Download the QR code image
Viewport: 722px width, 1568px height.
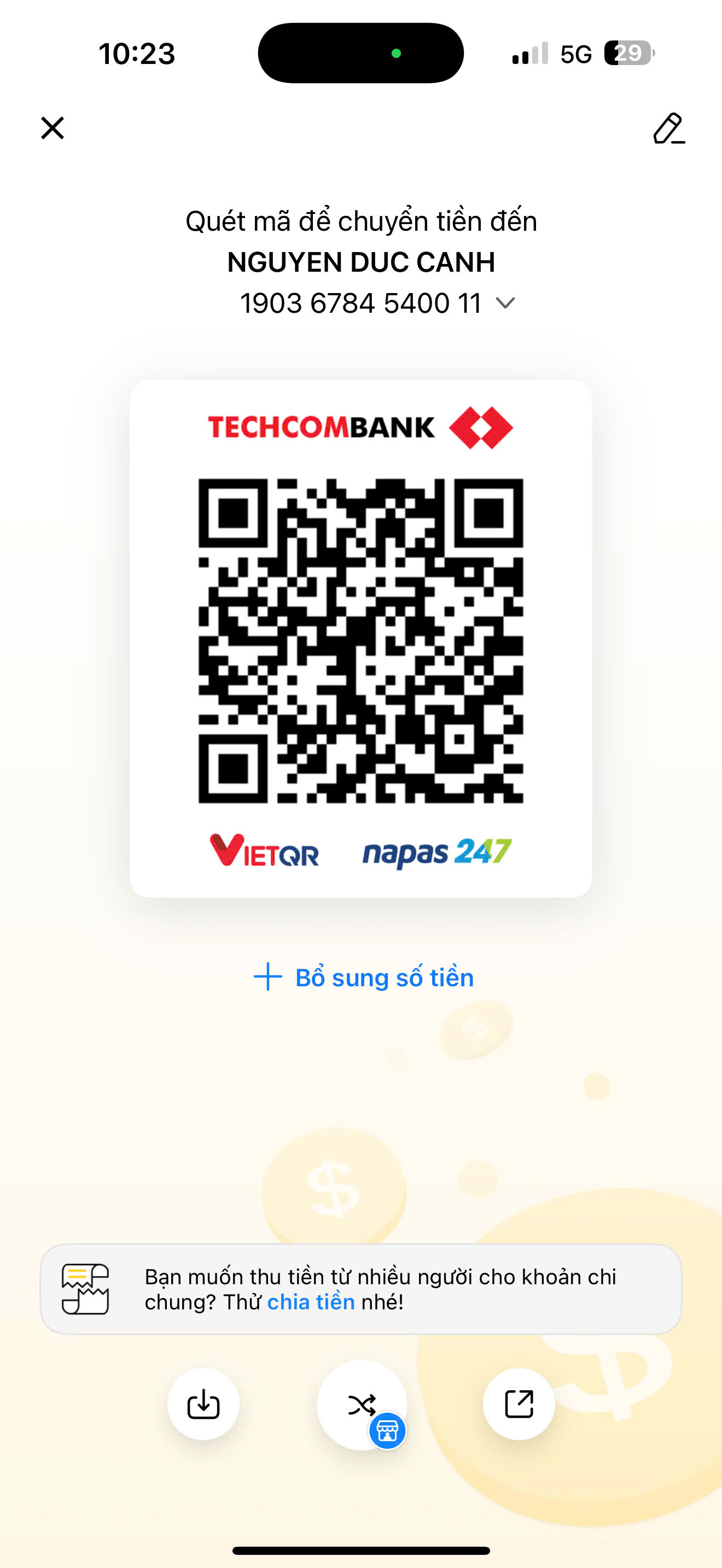[x=203, y=1405]
